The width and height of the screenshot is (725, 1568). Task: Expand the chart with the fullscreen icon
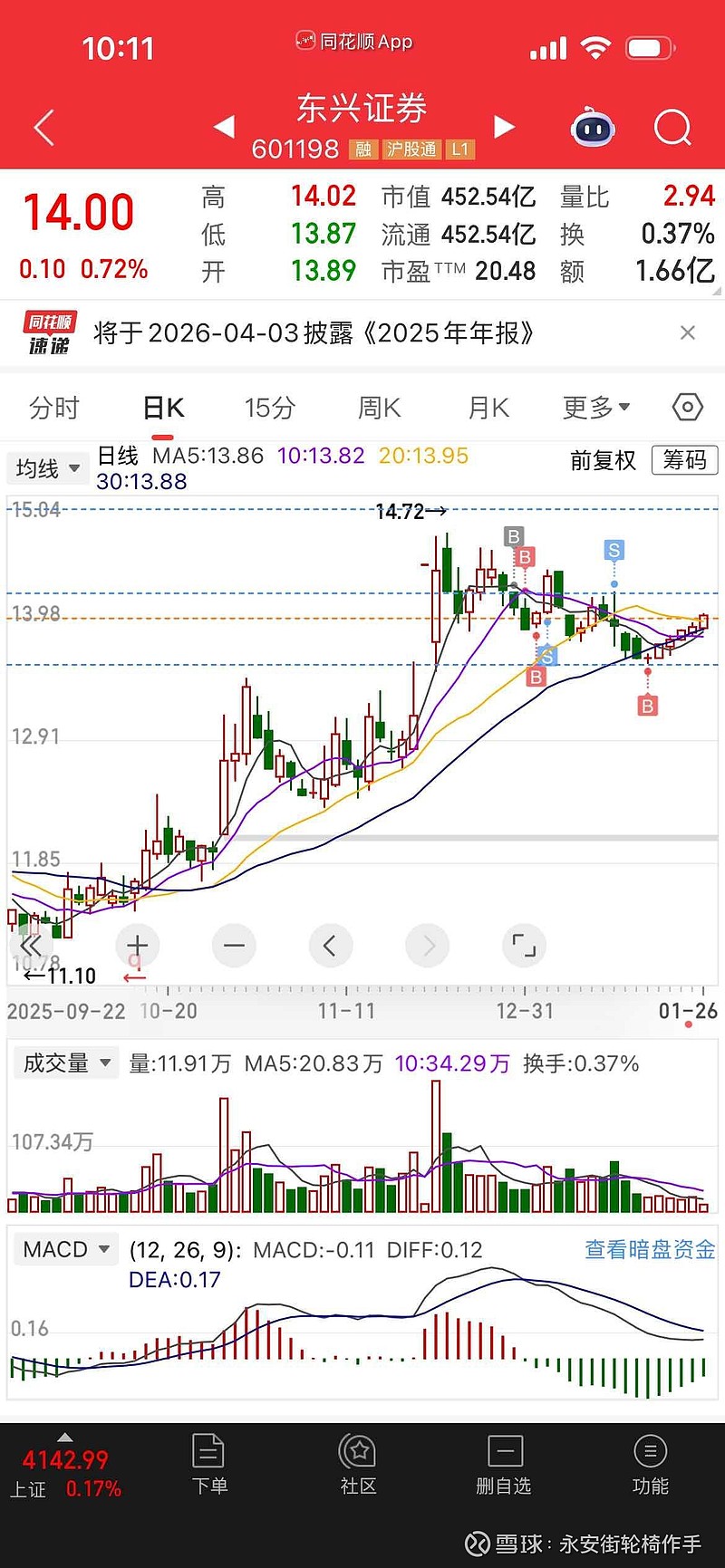click(524, 945)
